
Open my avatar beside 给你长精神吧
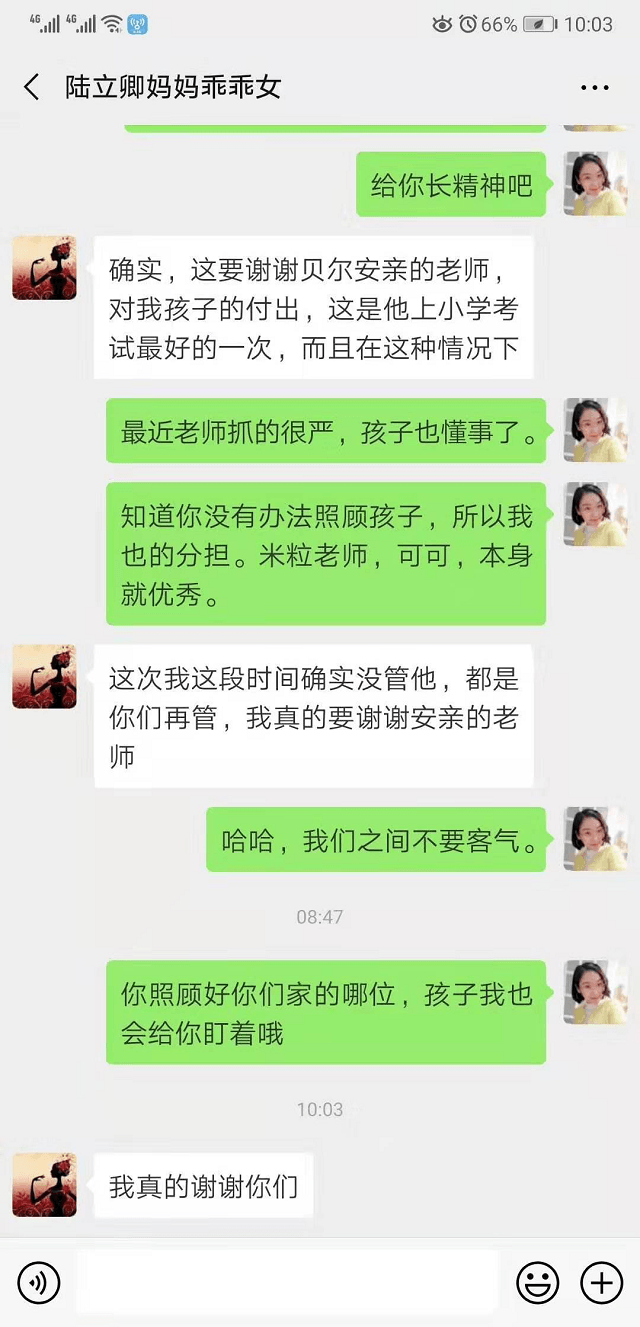[x=595, y=184]
